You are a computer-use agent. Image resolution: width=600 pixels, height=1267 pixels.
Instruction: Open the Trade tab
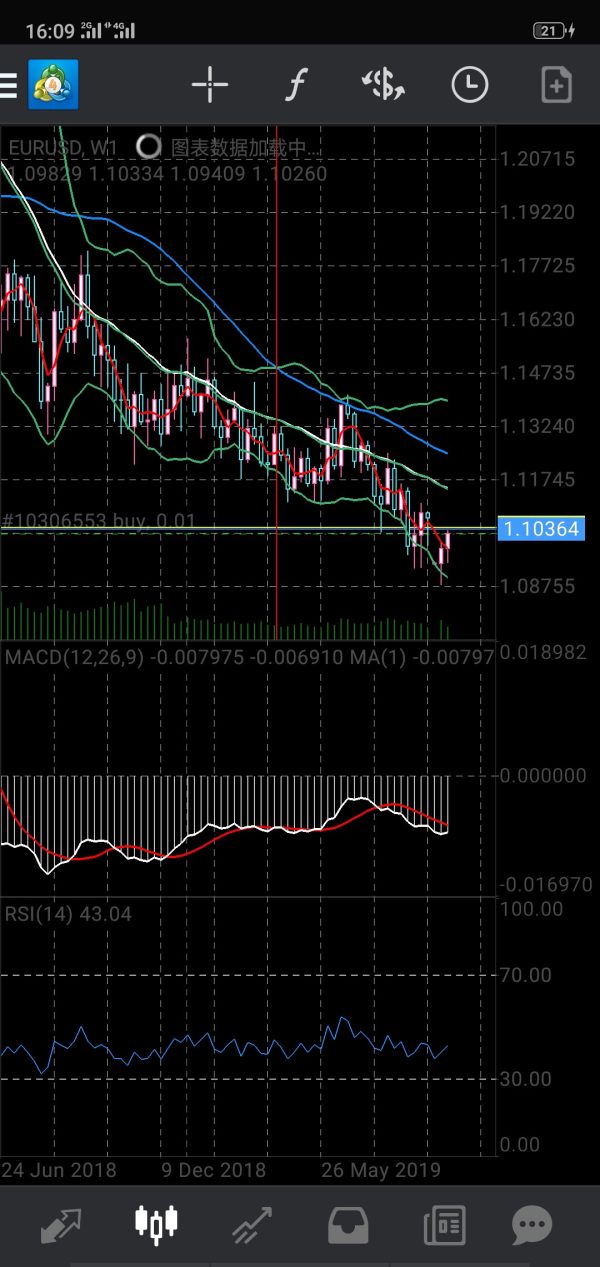[x=251, y=1224]
